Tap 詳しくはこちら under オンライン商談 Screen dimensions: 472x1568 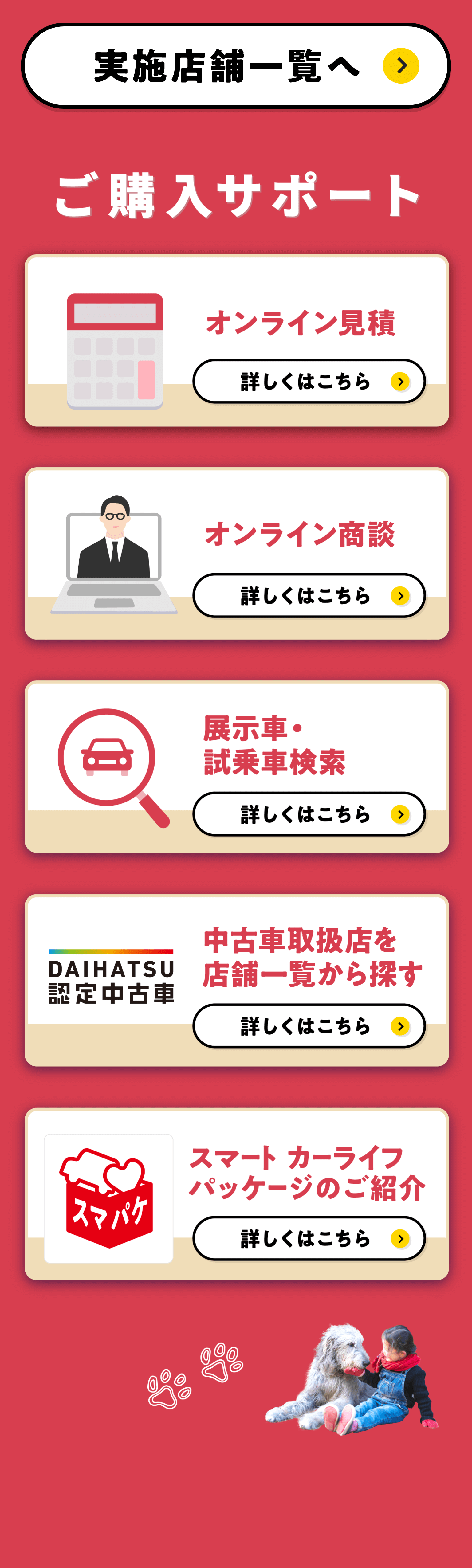coord(309,595)
